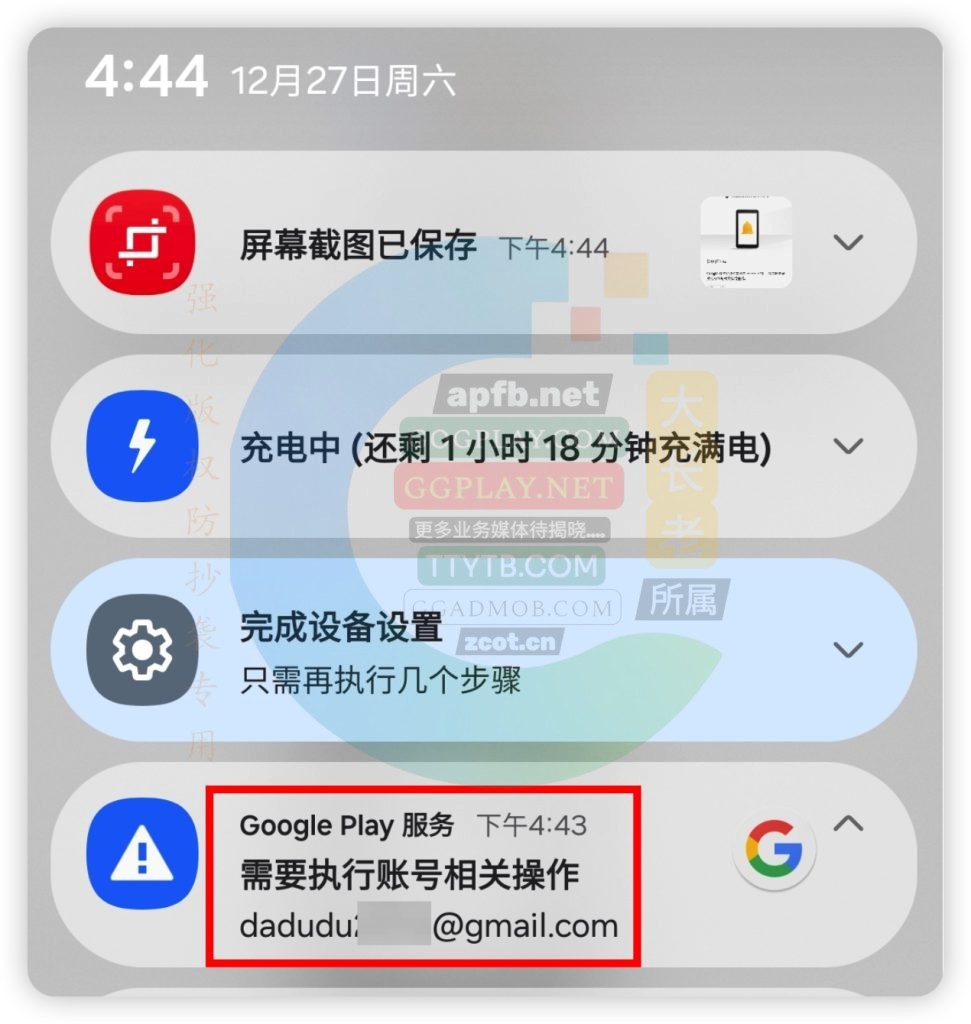Collapse the Google Play services notification
The width and height of the screenshot is (971, 1024).
point(848,824)
